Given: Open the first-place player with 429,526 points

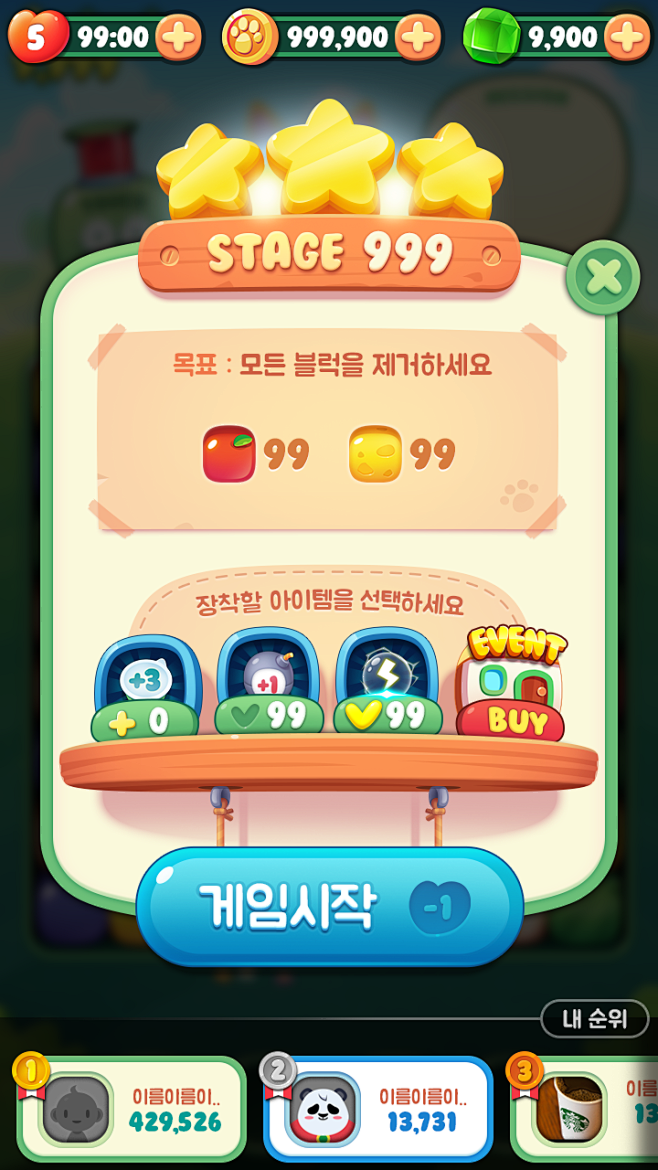Looking at the screenshot, I should tap(131, 1109).
